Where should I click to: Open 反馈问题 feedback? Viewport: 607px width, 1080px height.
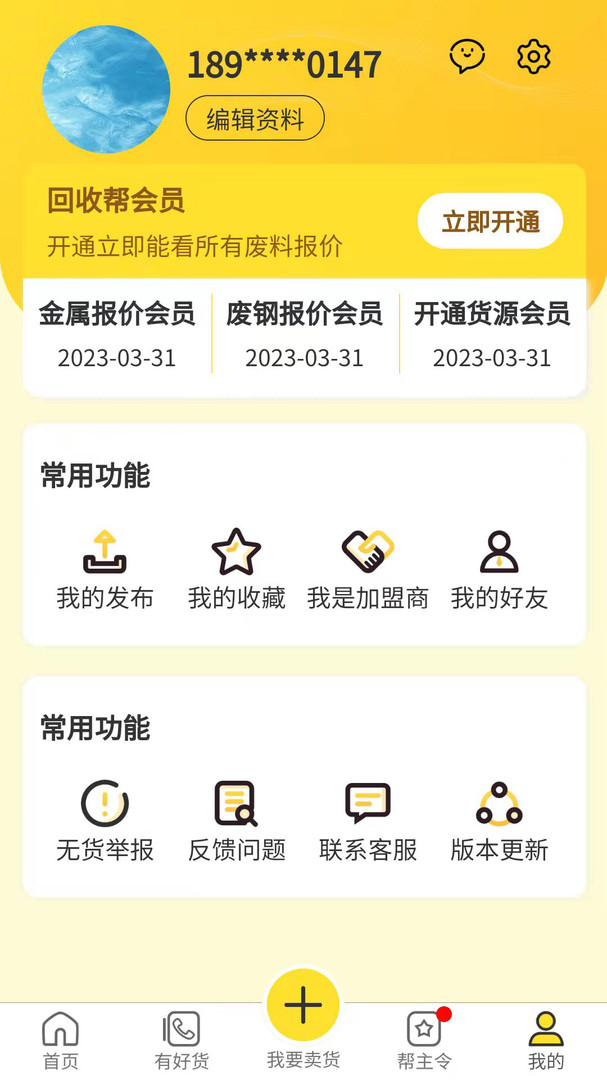[x=237, y=820]
